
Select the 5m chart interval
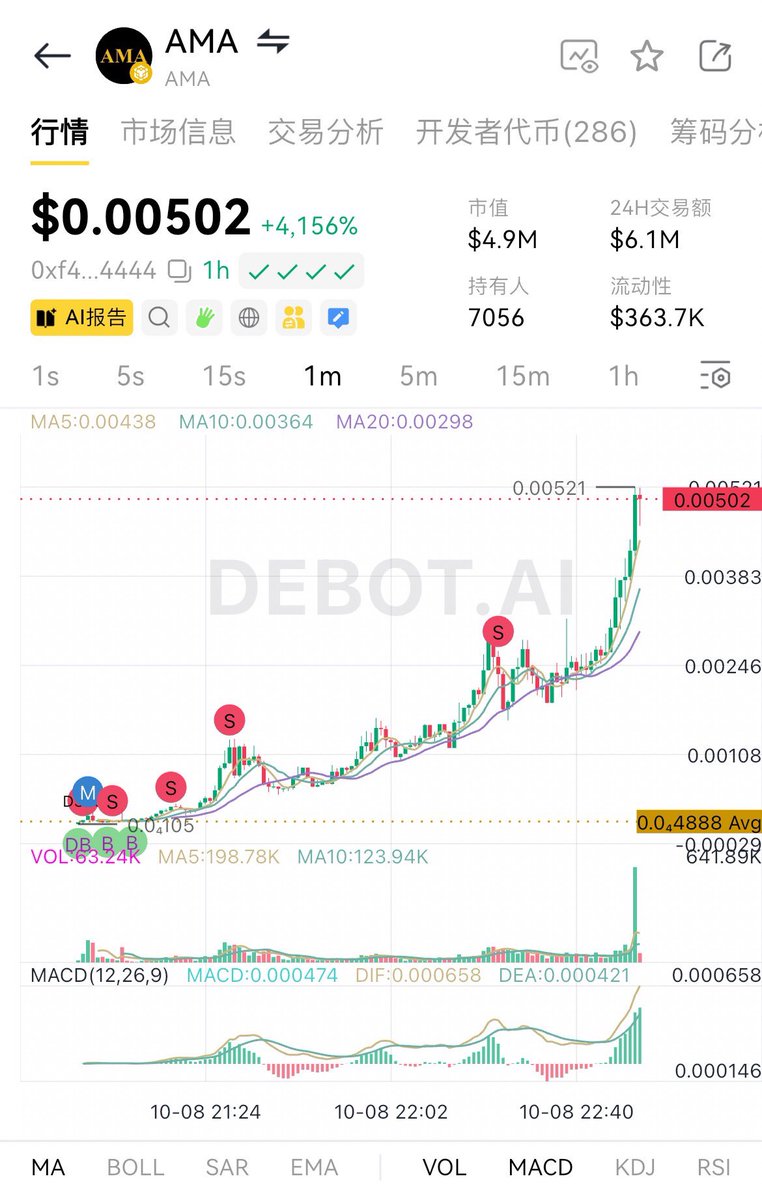click(418, 376)
